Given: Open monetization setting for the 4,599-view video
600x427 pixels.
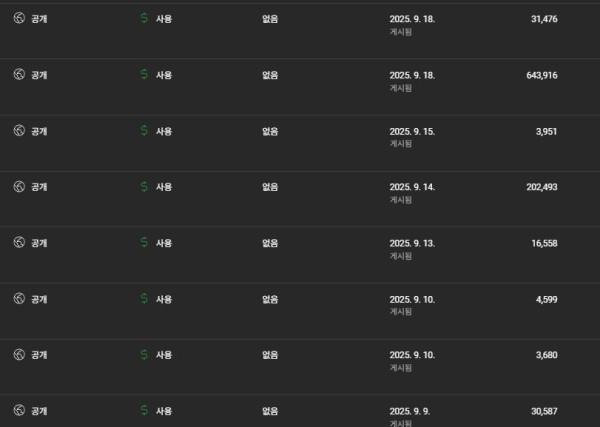Looking at the screenshot, I should click(157, 299).
